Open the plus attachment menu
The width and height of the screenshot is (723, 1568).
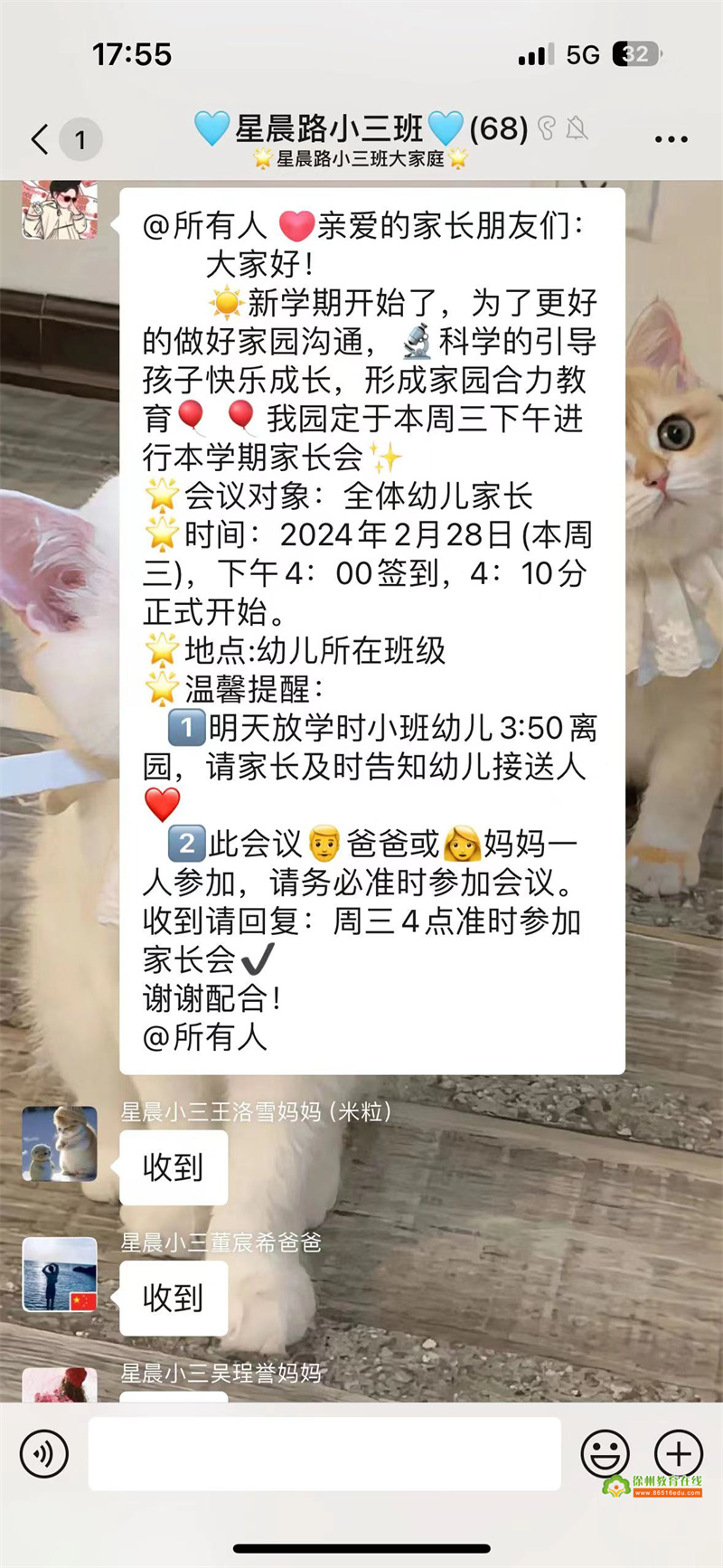[x=678, y=1453]
